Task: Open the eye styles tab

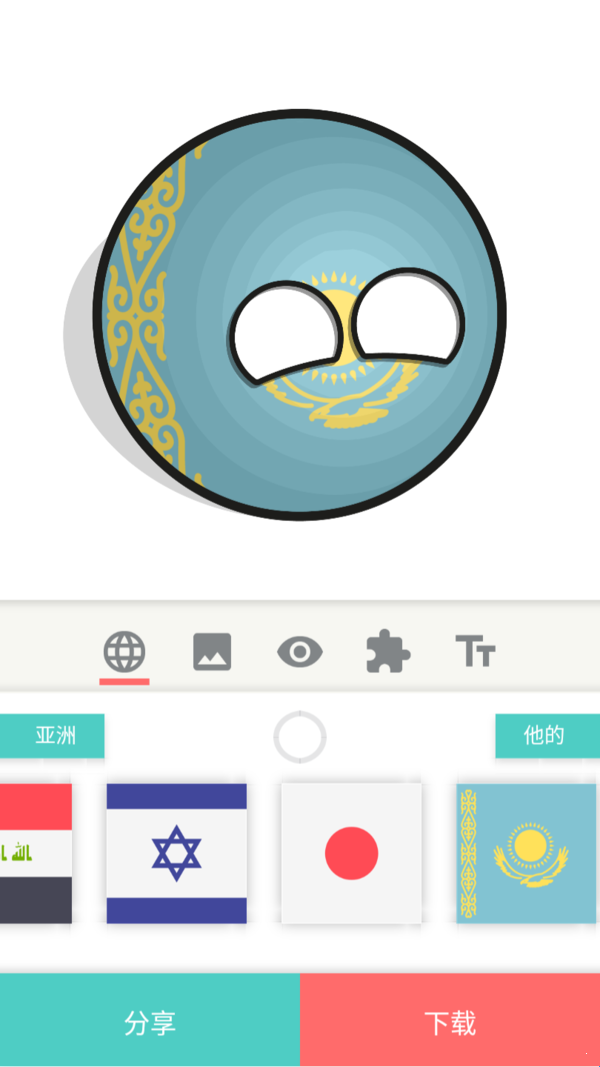Action: [299, 653]
